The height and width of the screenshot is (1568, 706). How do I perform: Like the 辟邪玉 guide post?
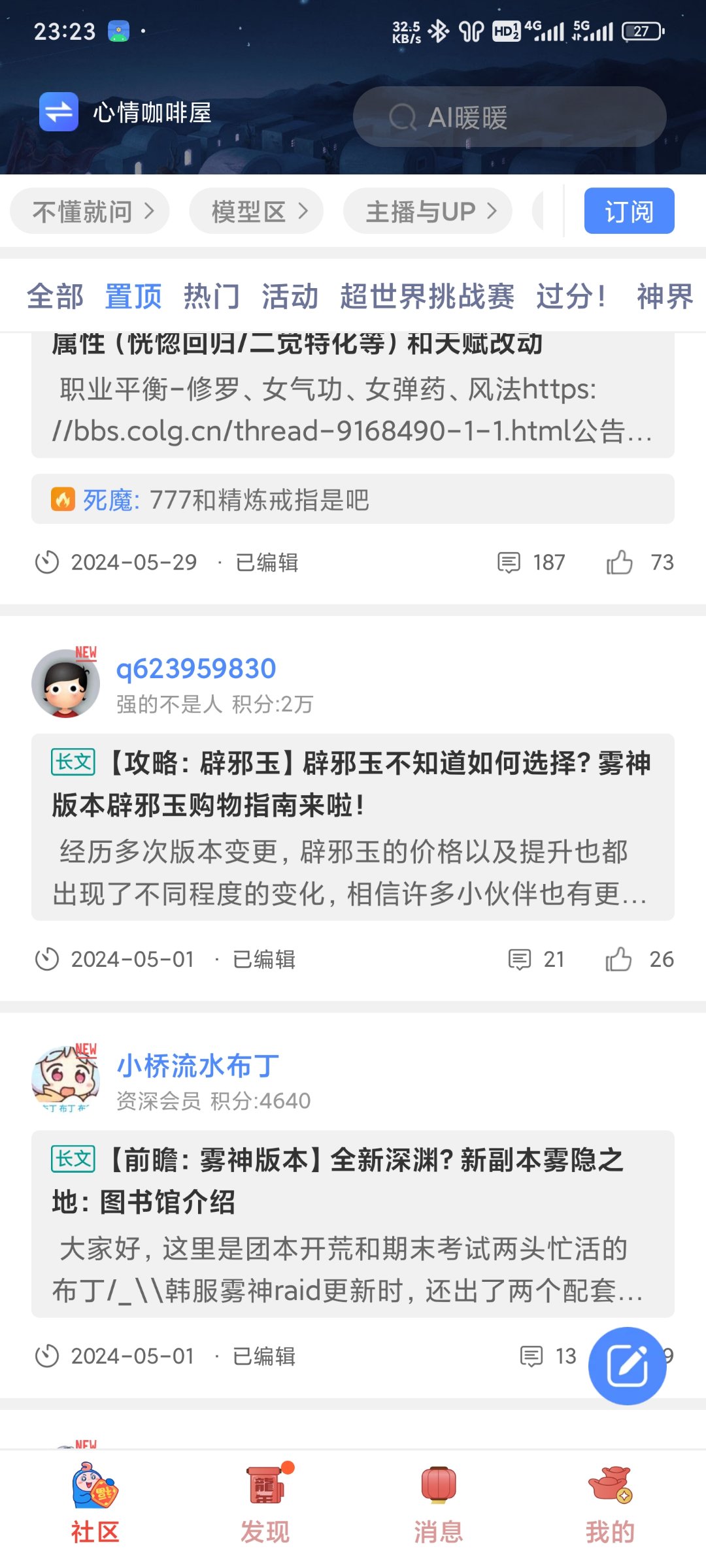pos(618,959)
